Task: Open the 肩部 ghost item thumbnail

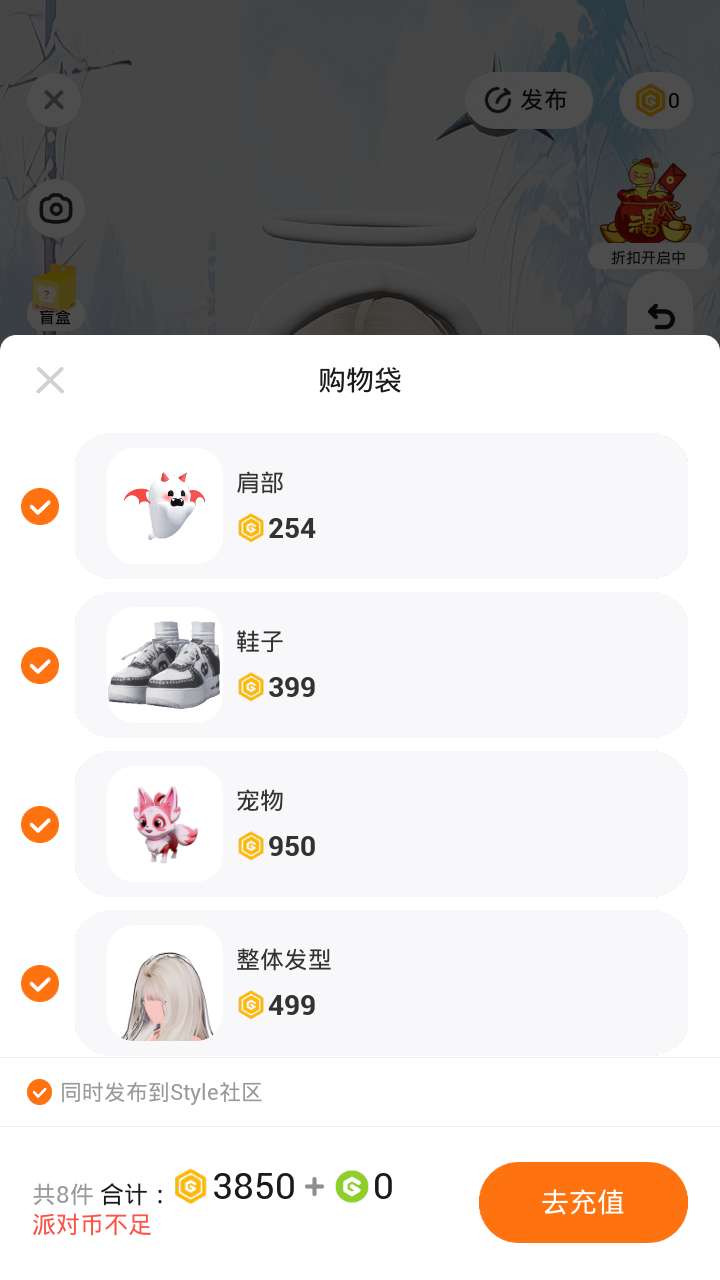Action: (x=165, y=506)
